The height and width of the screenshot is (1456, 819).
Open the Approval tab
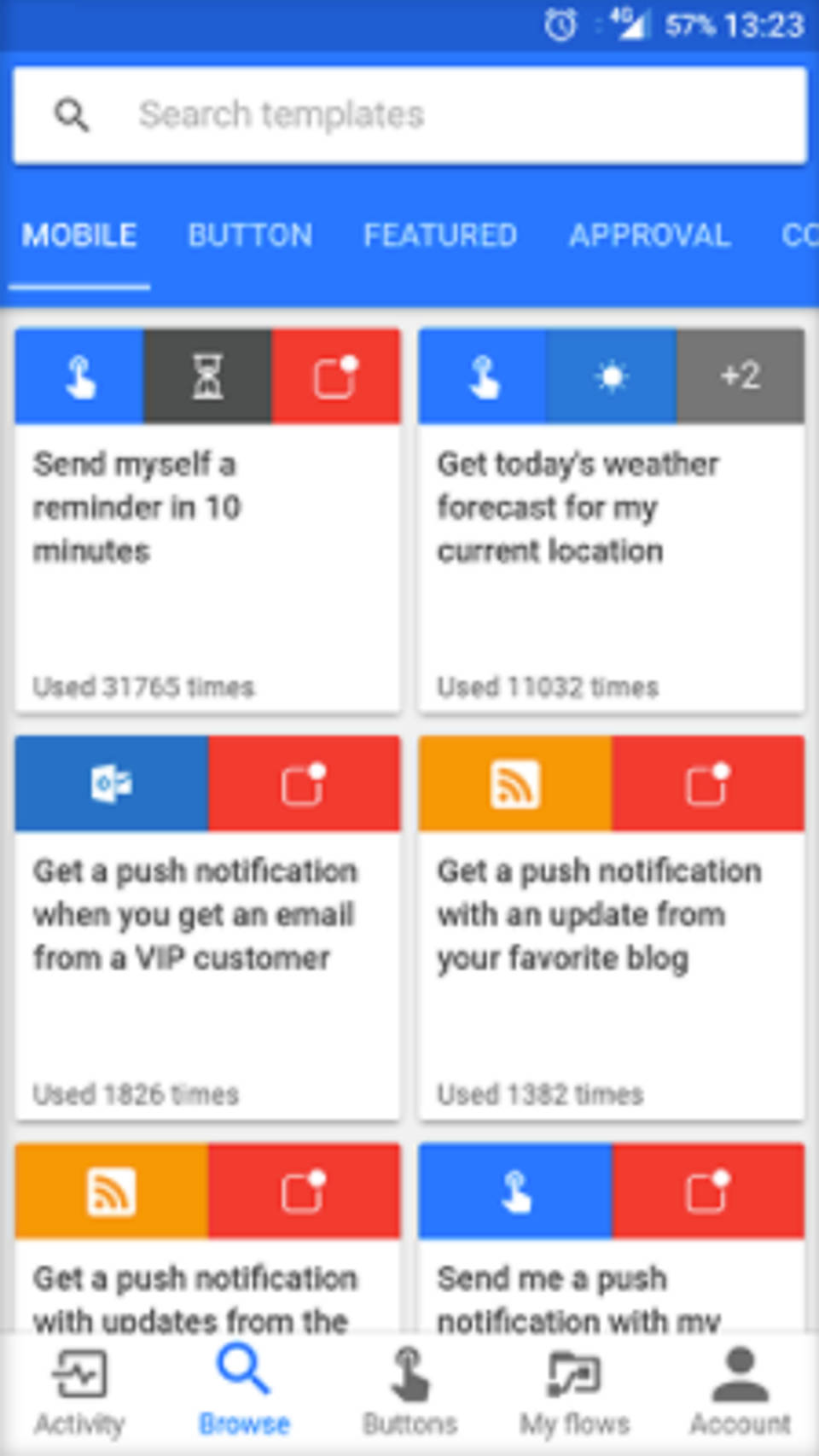tap(650, 236)
